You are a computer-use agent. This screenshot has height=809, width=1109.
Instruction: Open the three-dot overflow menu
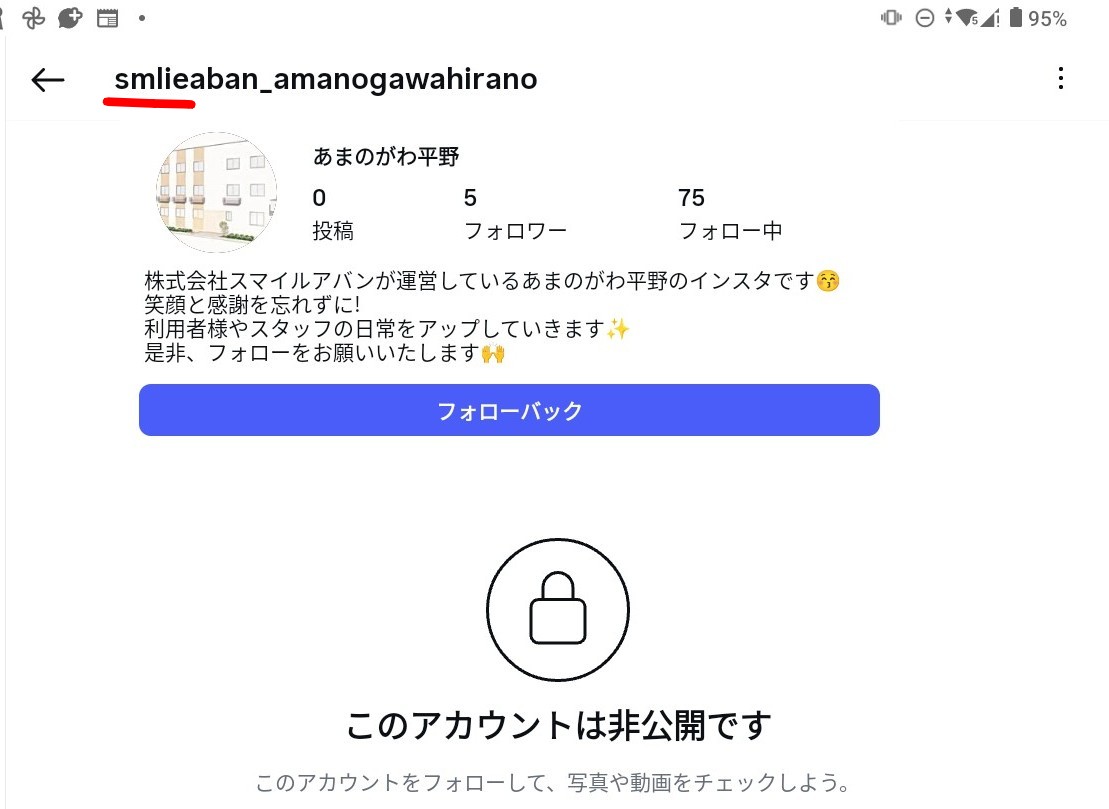pos(1061,79)
